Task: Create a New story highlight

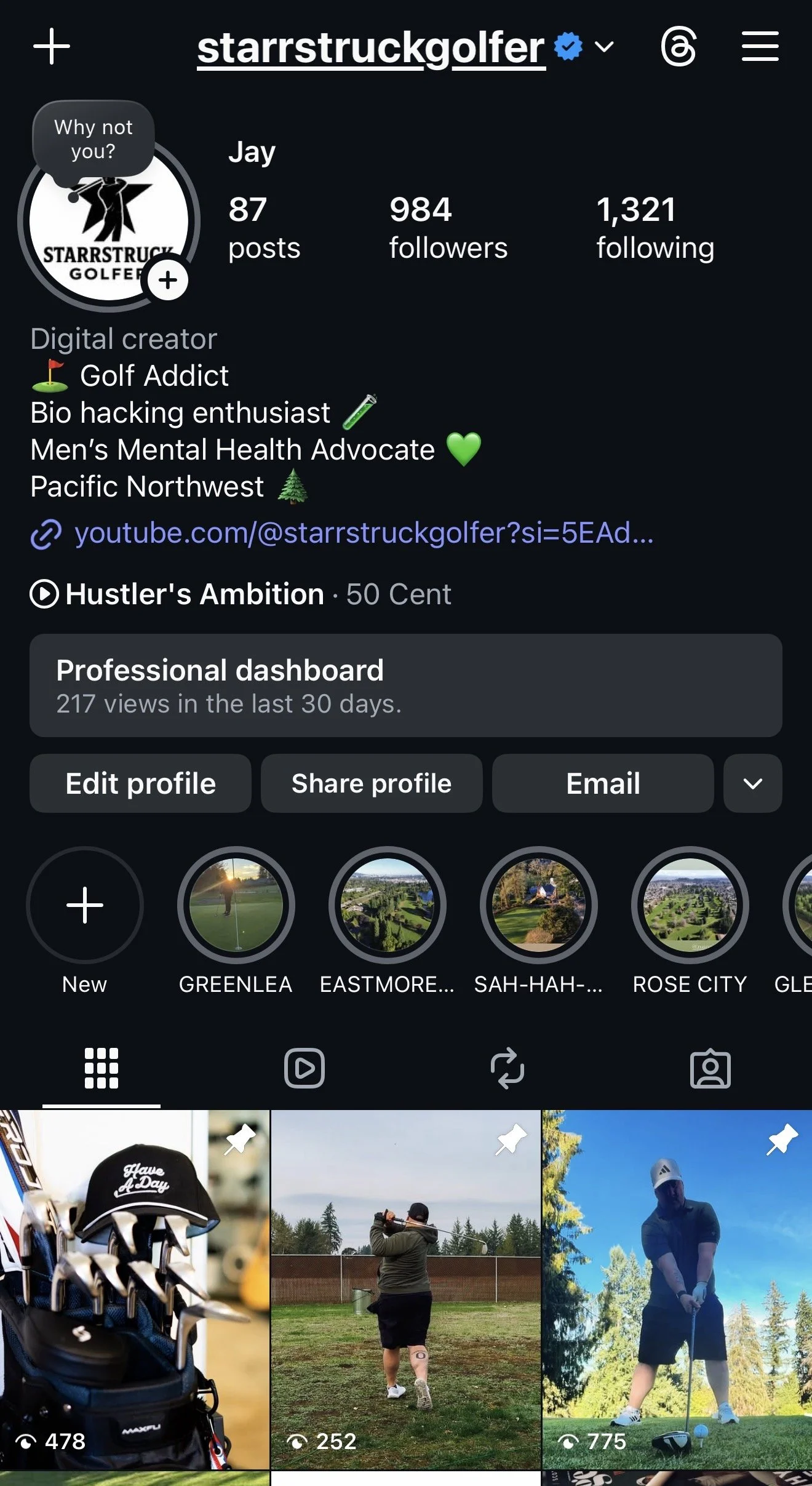Action: click(85, 905)
